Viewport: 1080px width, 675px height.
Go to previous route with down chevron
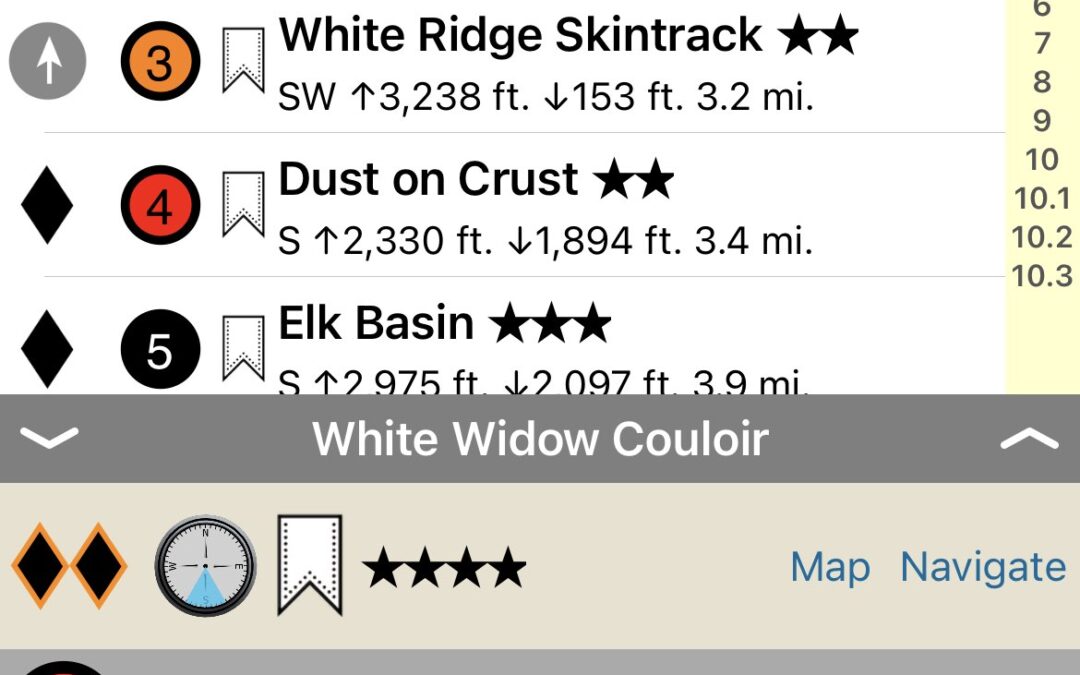(48, 439)
